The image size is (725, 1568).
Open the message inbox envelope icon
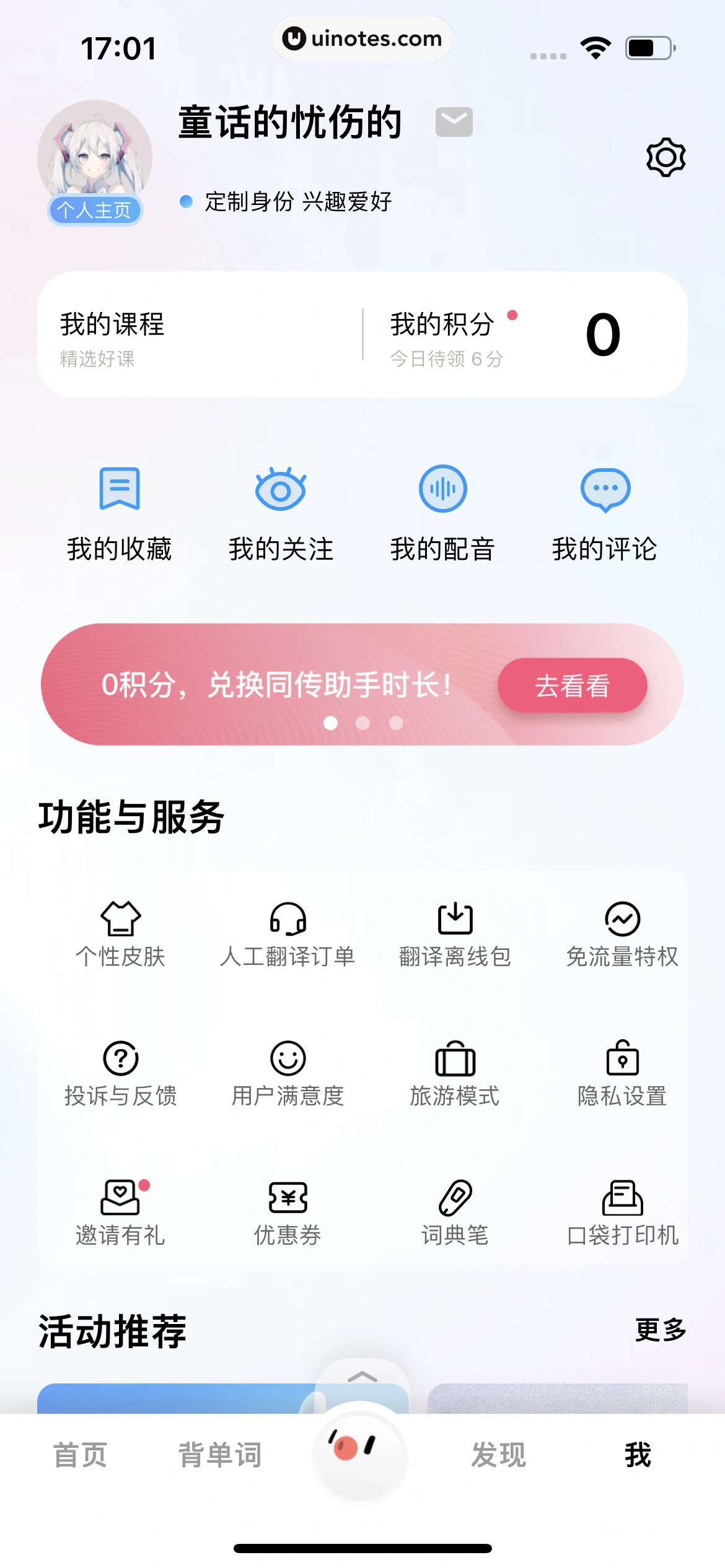pos(455,122)
